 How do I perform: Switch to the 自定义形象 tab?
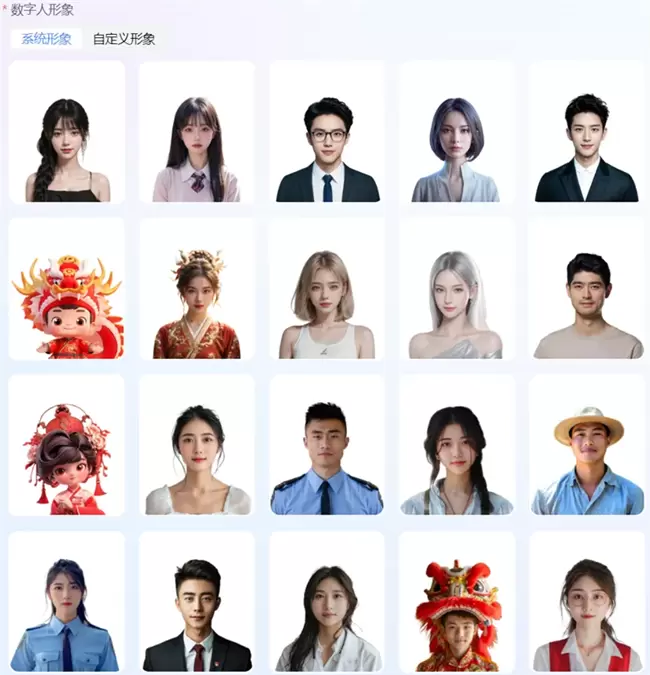pyautogui.click(x=124, y=39)
